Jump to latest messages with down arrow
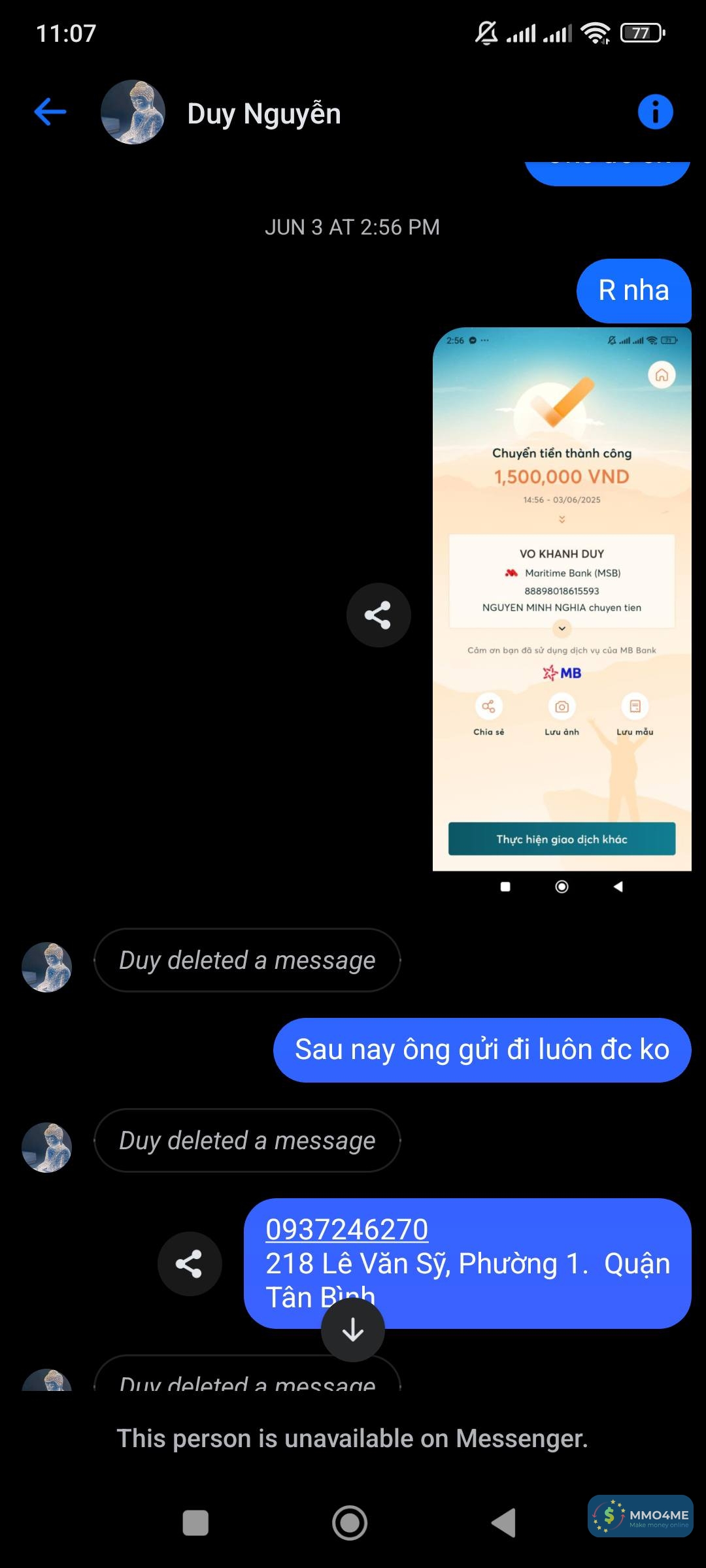 point(353,1330)
